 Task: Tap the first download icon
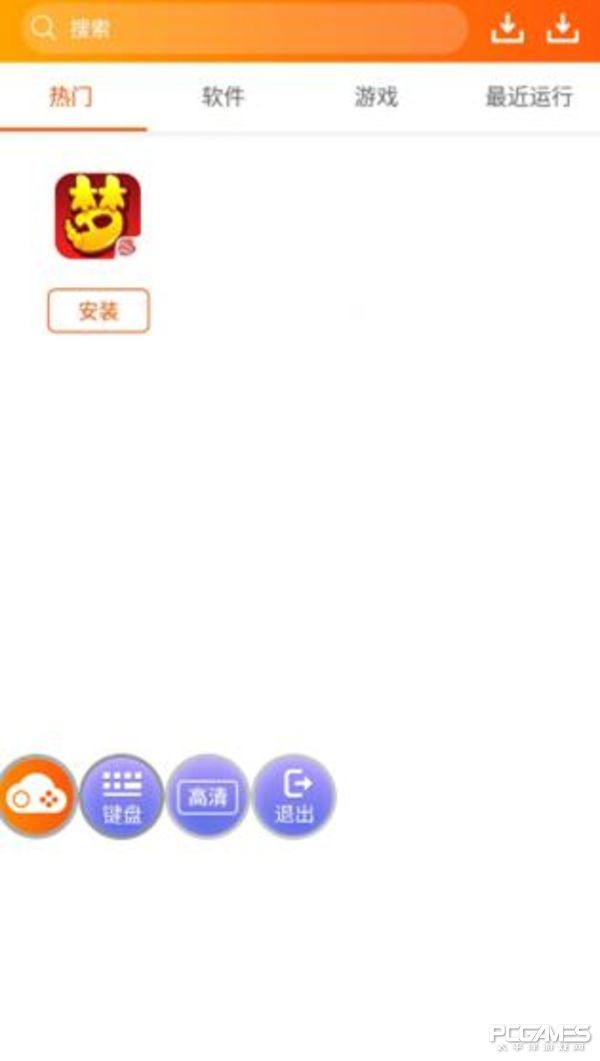507,29
